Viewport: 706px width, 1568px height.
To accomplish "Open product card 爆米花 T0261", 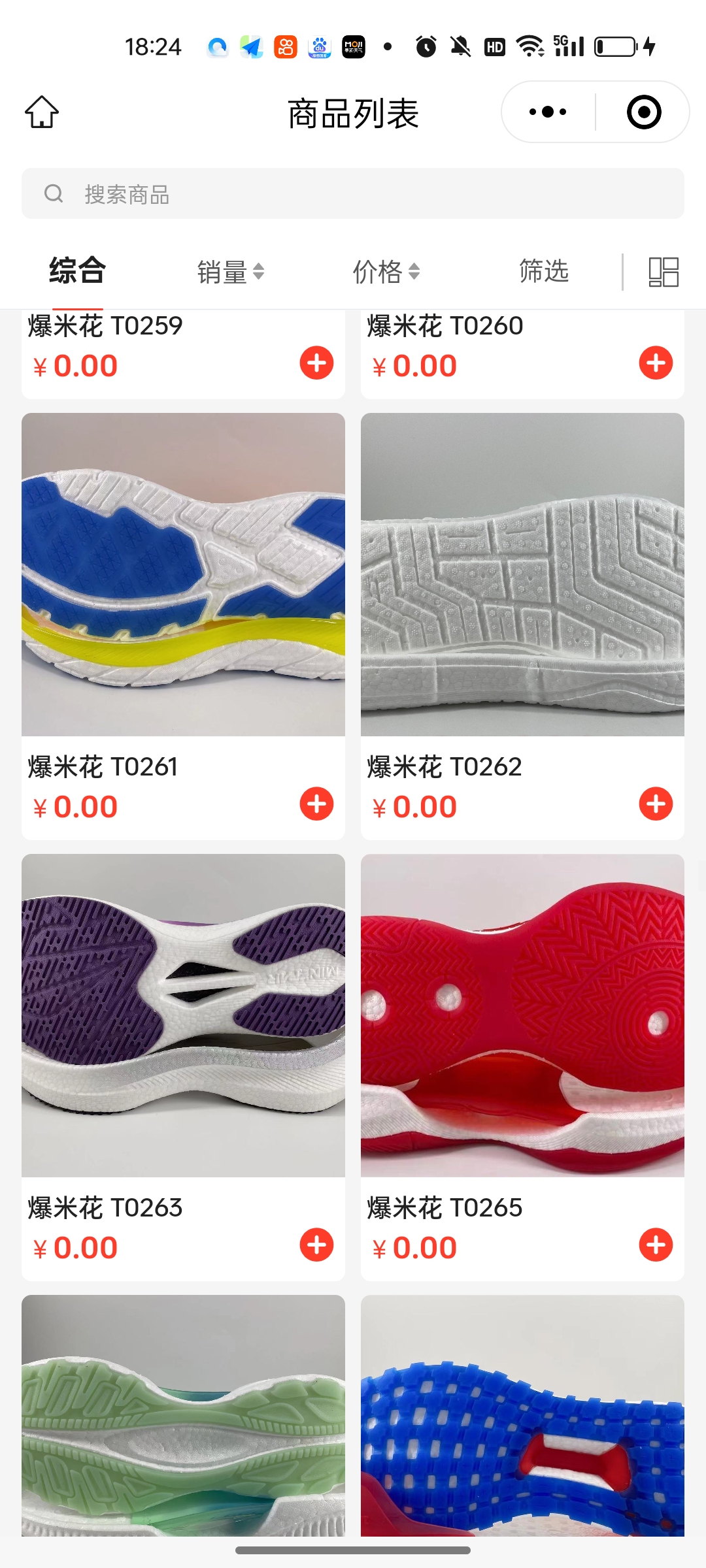I will coord(183,575).
